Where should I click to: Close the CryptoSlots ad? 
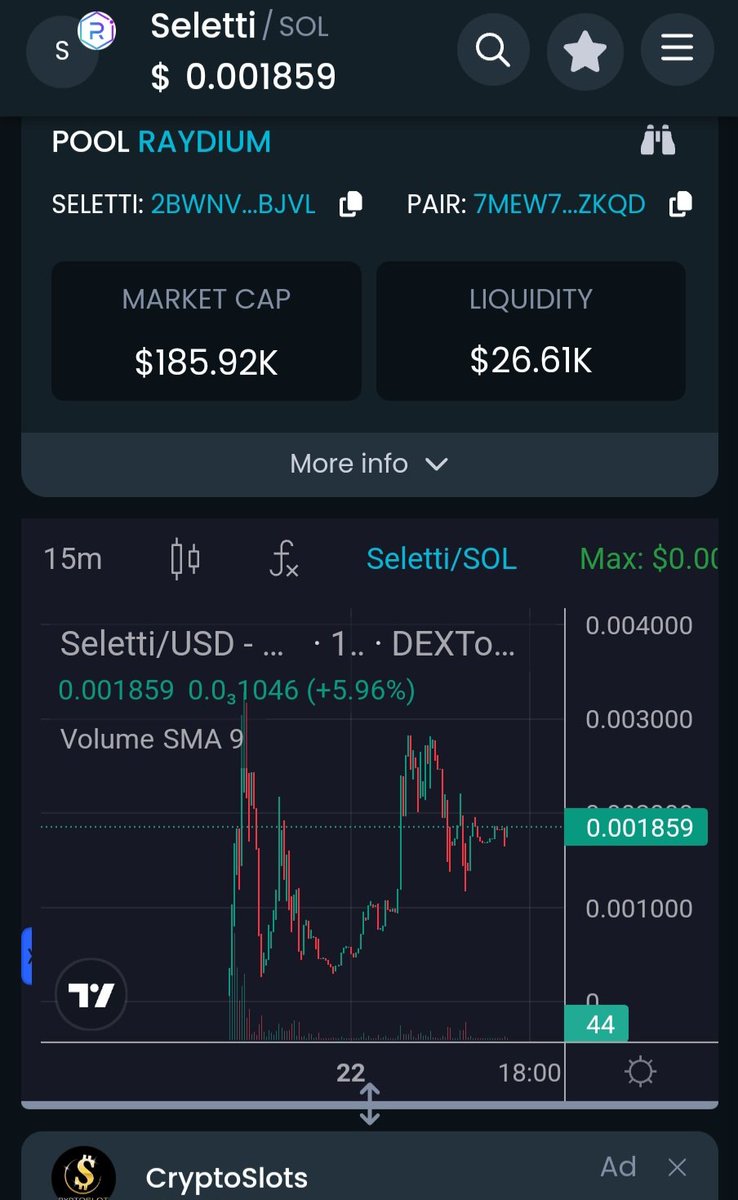[x=677, y=1167]
